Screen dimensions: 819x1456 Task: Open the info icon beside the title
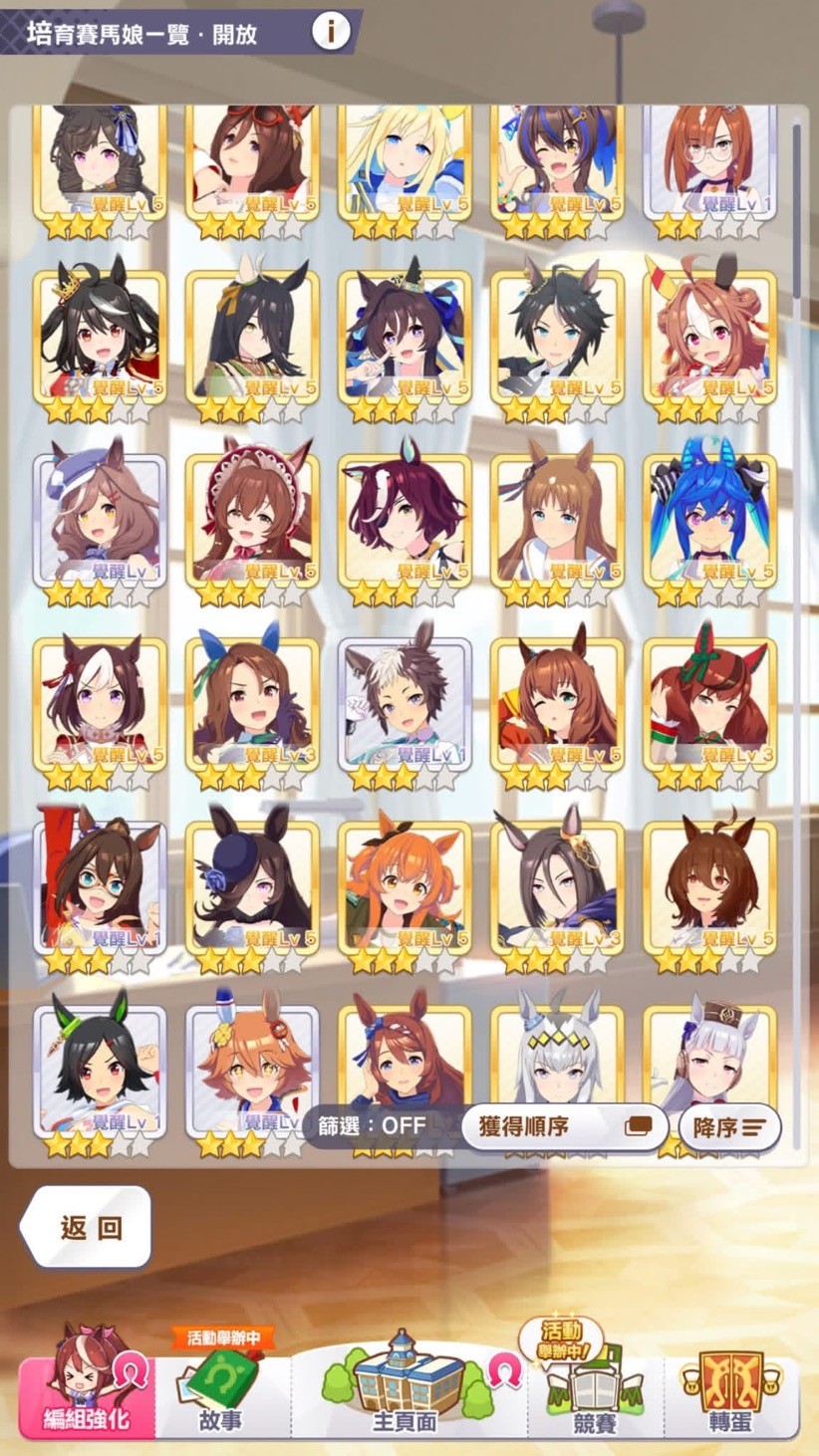[x=331, y=32]
